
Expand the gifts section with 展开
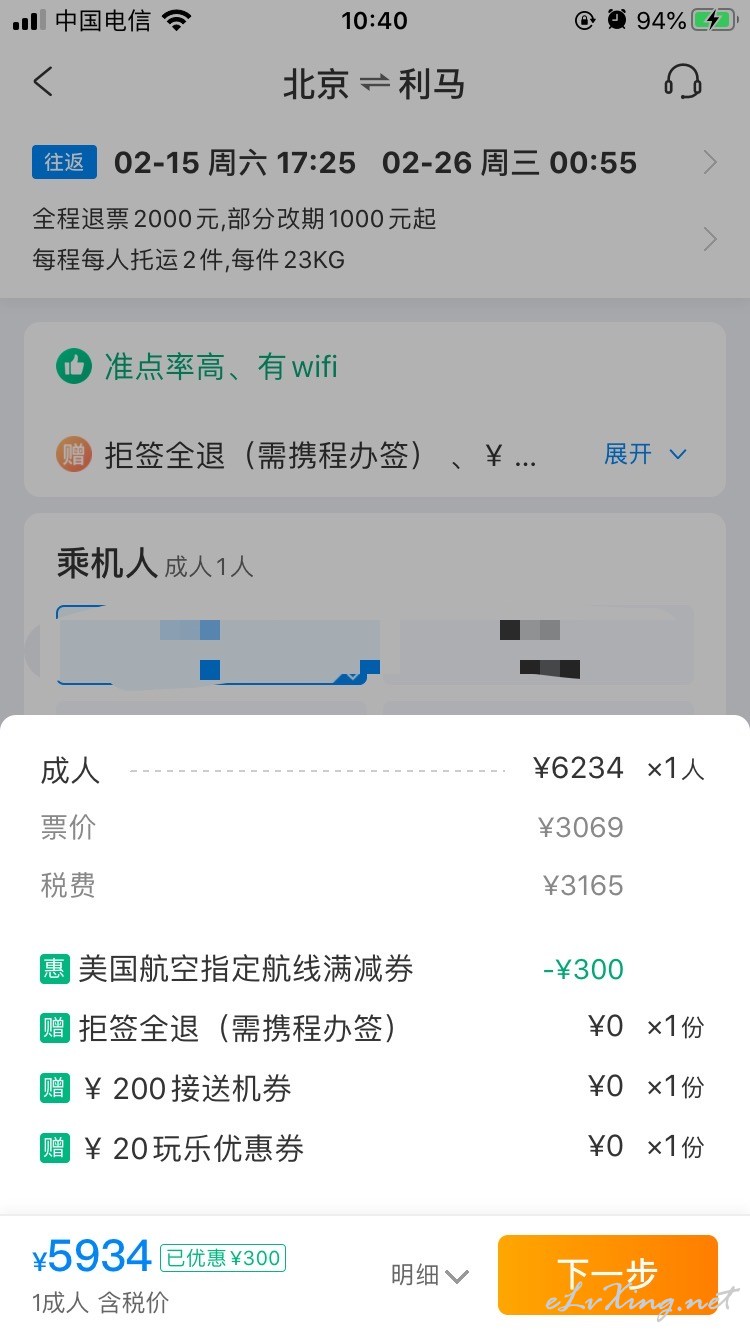pyautogui.click(x=645, y=454)
